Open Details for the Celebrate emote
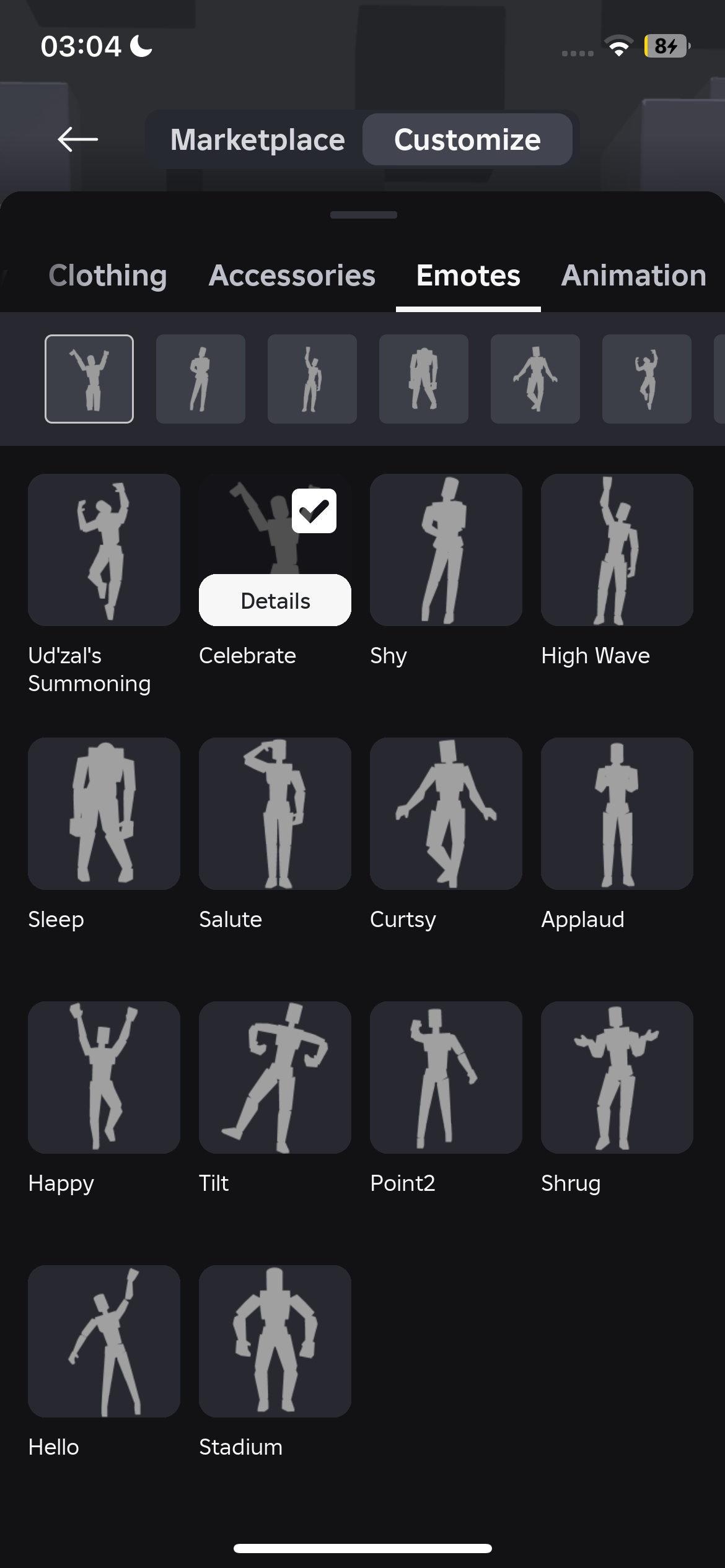The height and width of the screenshot is (1568, 725). [275, 601]
